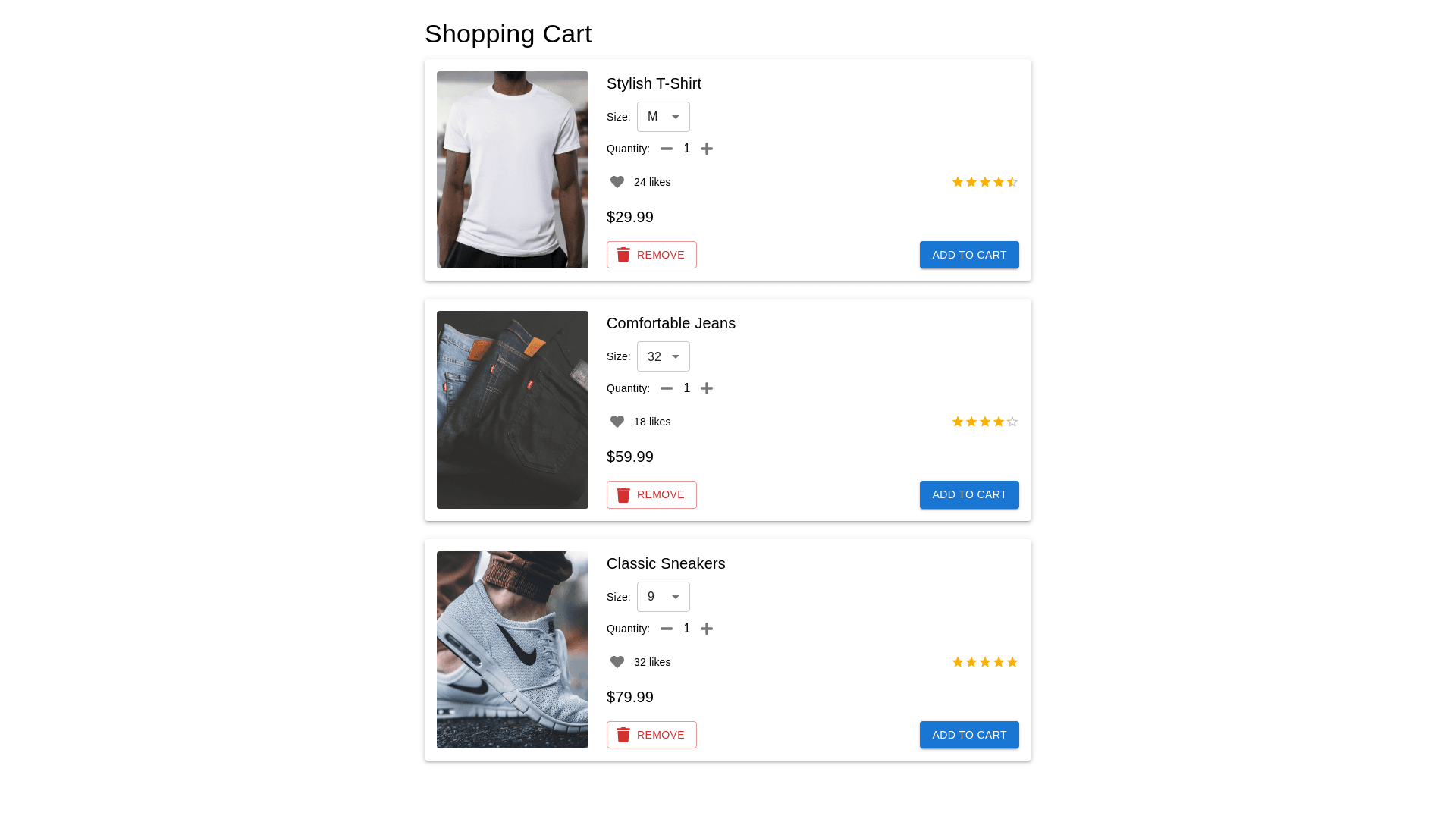Decrease quantity of Classic Sneakers

click(667, 629)
